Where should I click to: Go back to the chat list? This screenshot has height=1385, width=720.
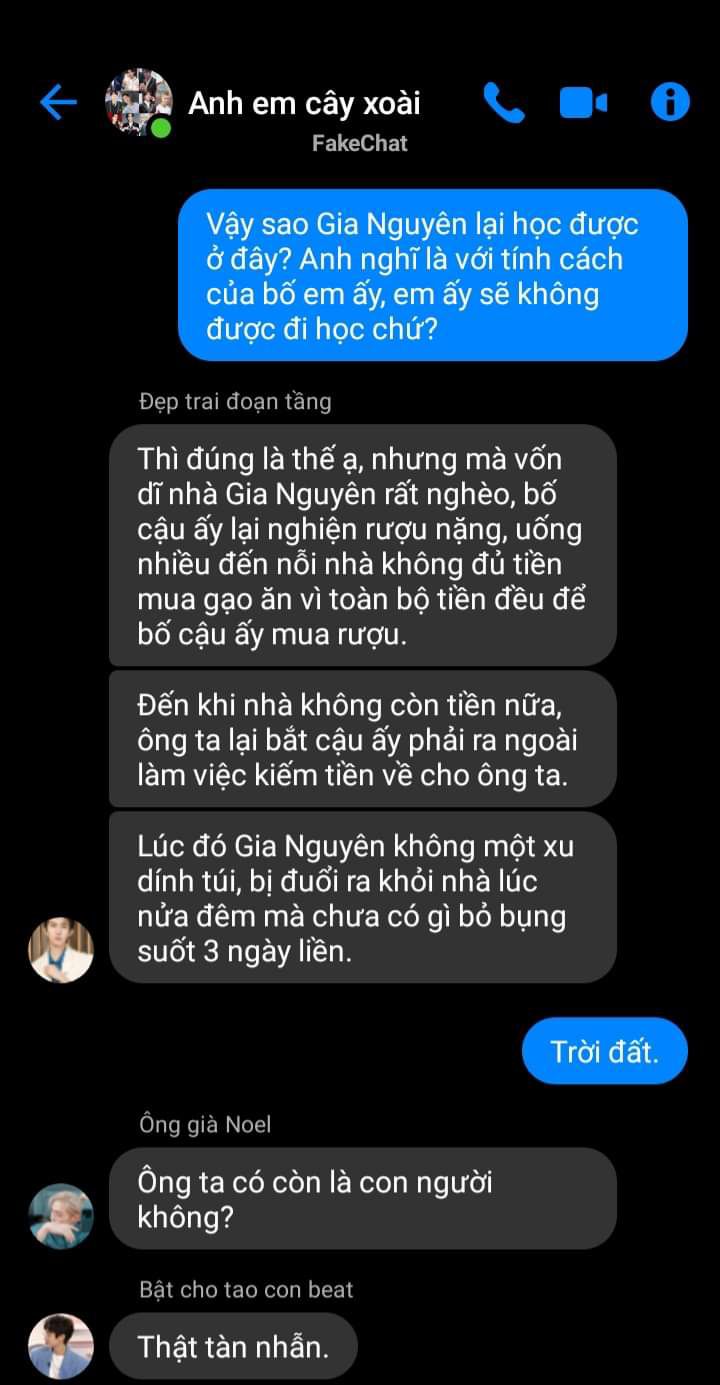click(x=58, y=102)
